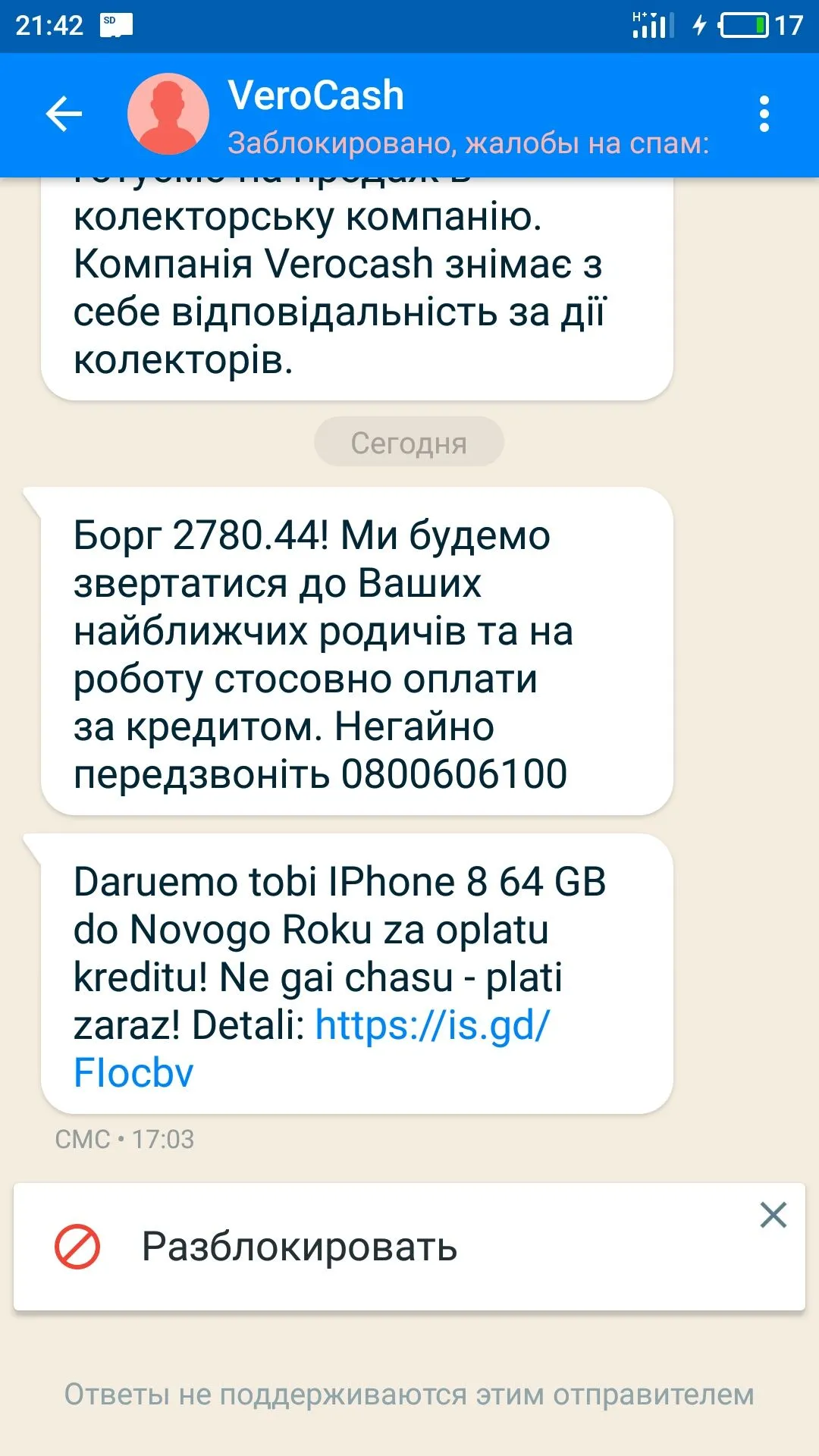Go back to the conversations list
The height and width of the screenshot is (1456, 819).
click(x=64, y=115)
